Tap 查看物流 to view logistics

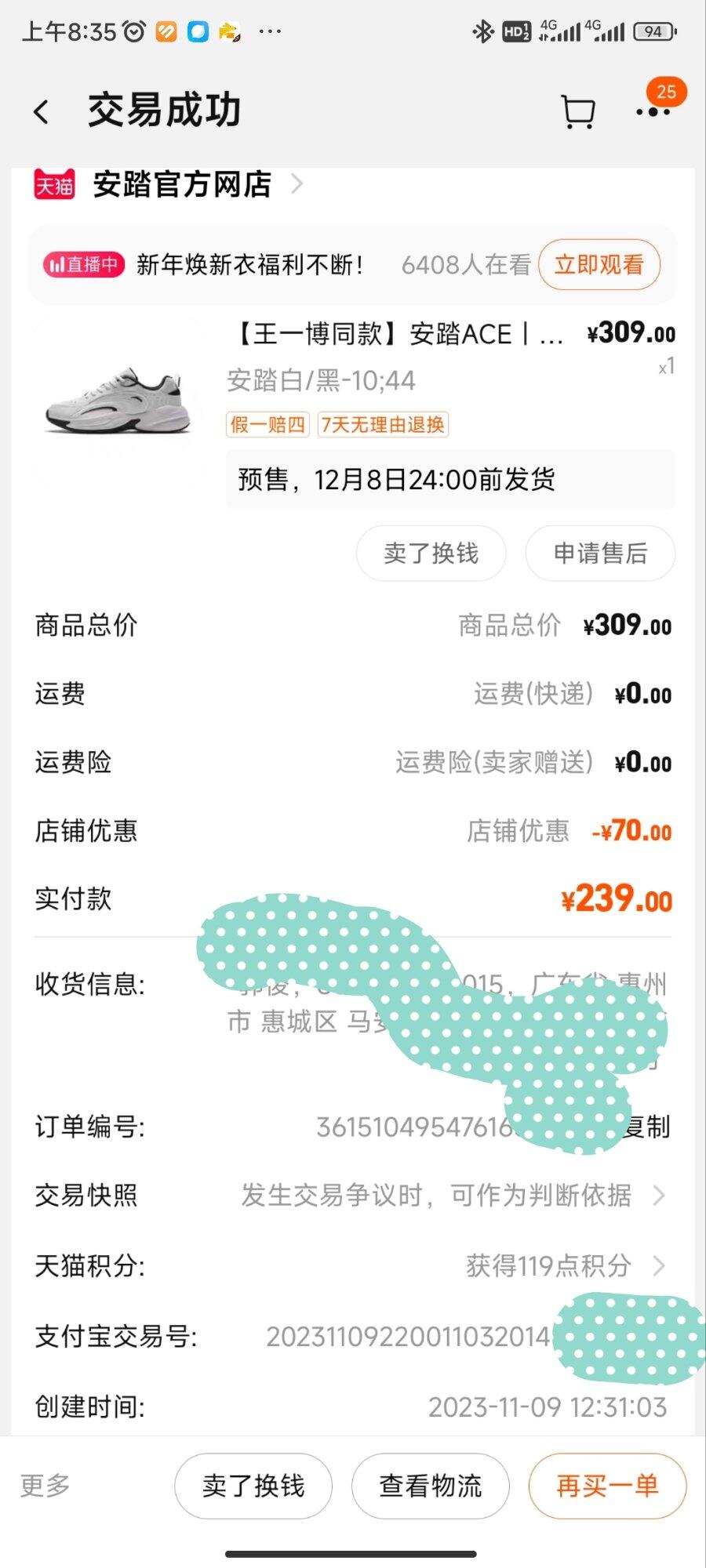[431, 1486]
